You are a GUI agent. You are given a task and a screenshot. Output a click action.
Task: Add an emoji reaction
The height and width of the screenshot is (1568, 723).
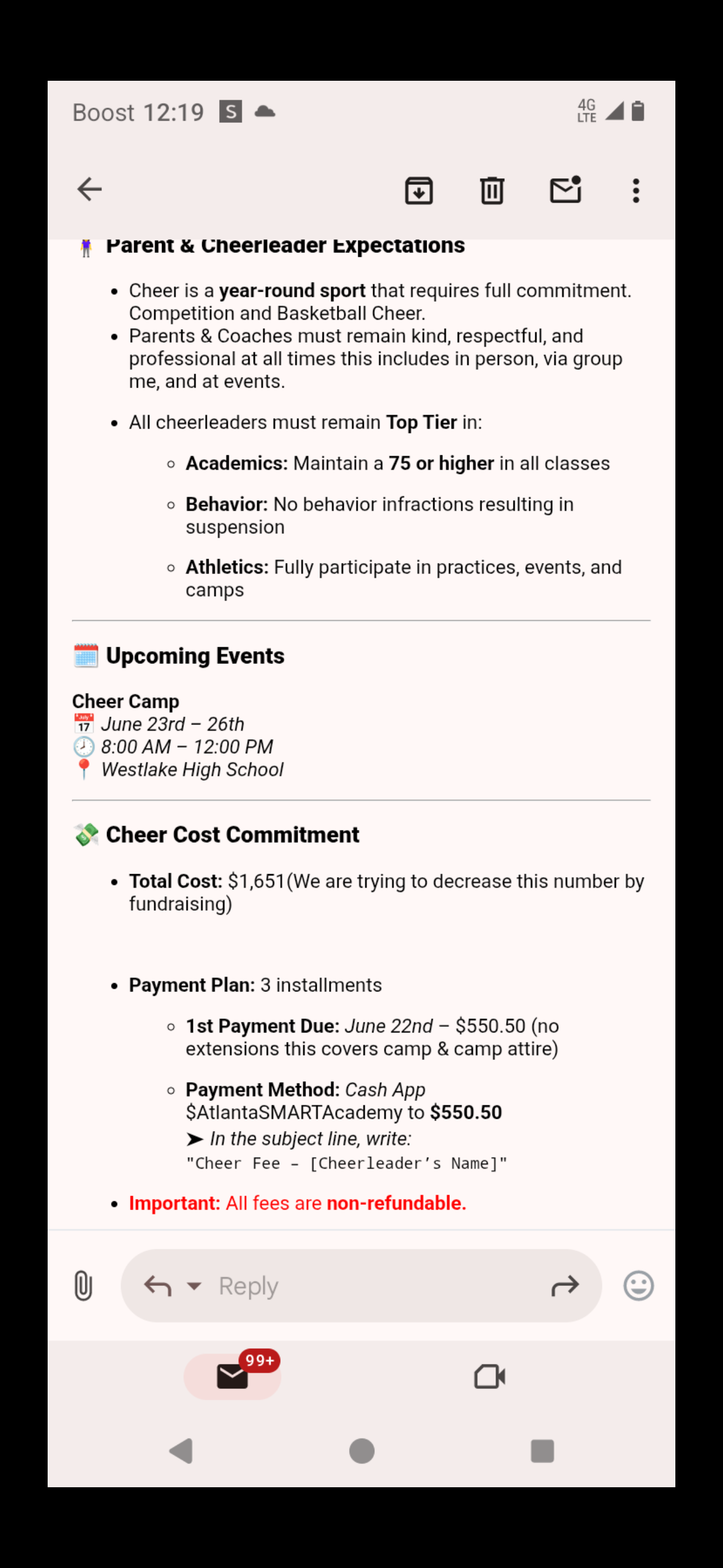tap(638, 1285)
